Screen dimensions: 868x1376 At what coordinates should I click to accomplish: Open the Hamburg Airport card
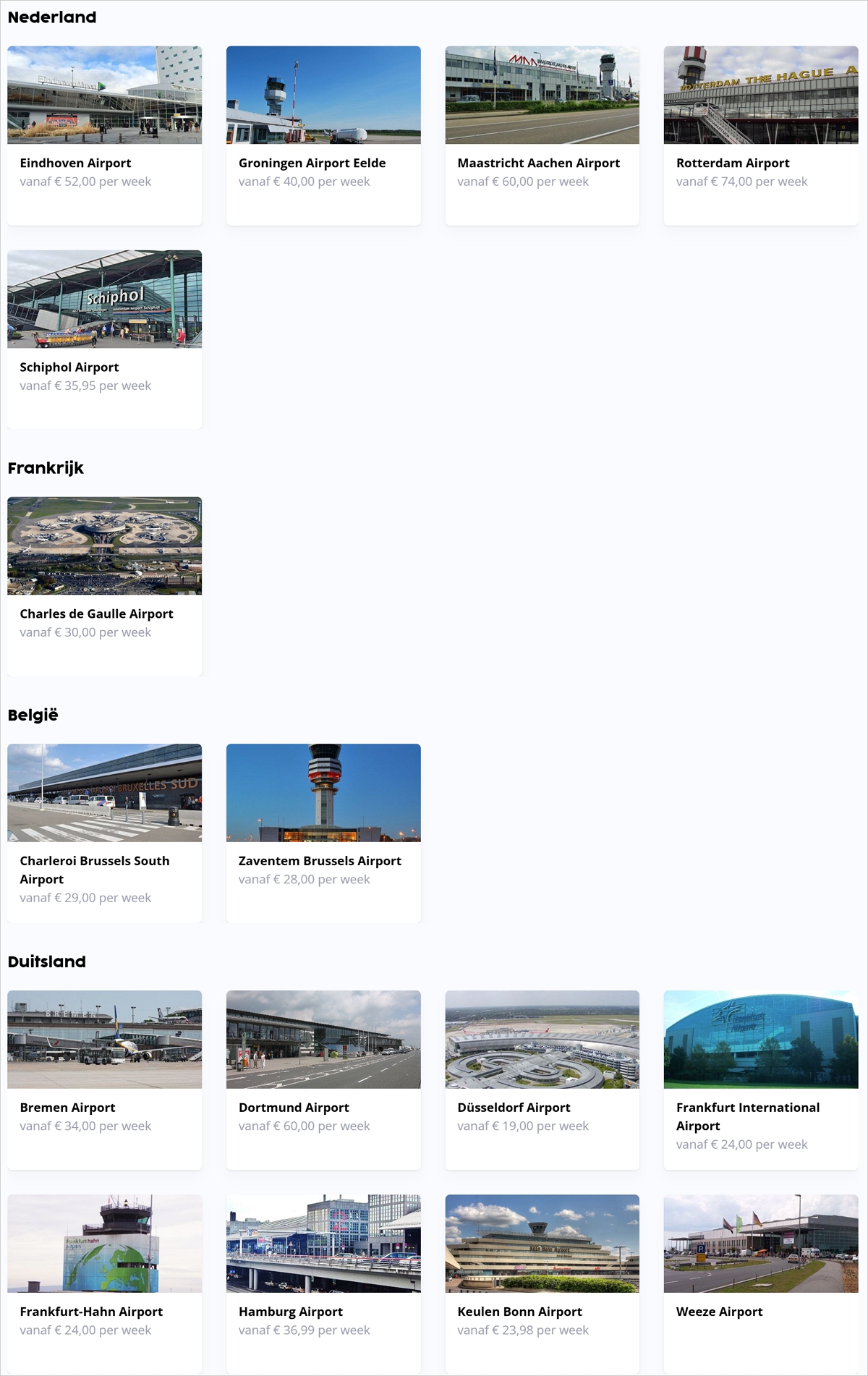pos(323,1284)
